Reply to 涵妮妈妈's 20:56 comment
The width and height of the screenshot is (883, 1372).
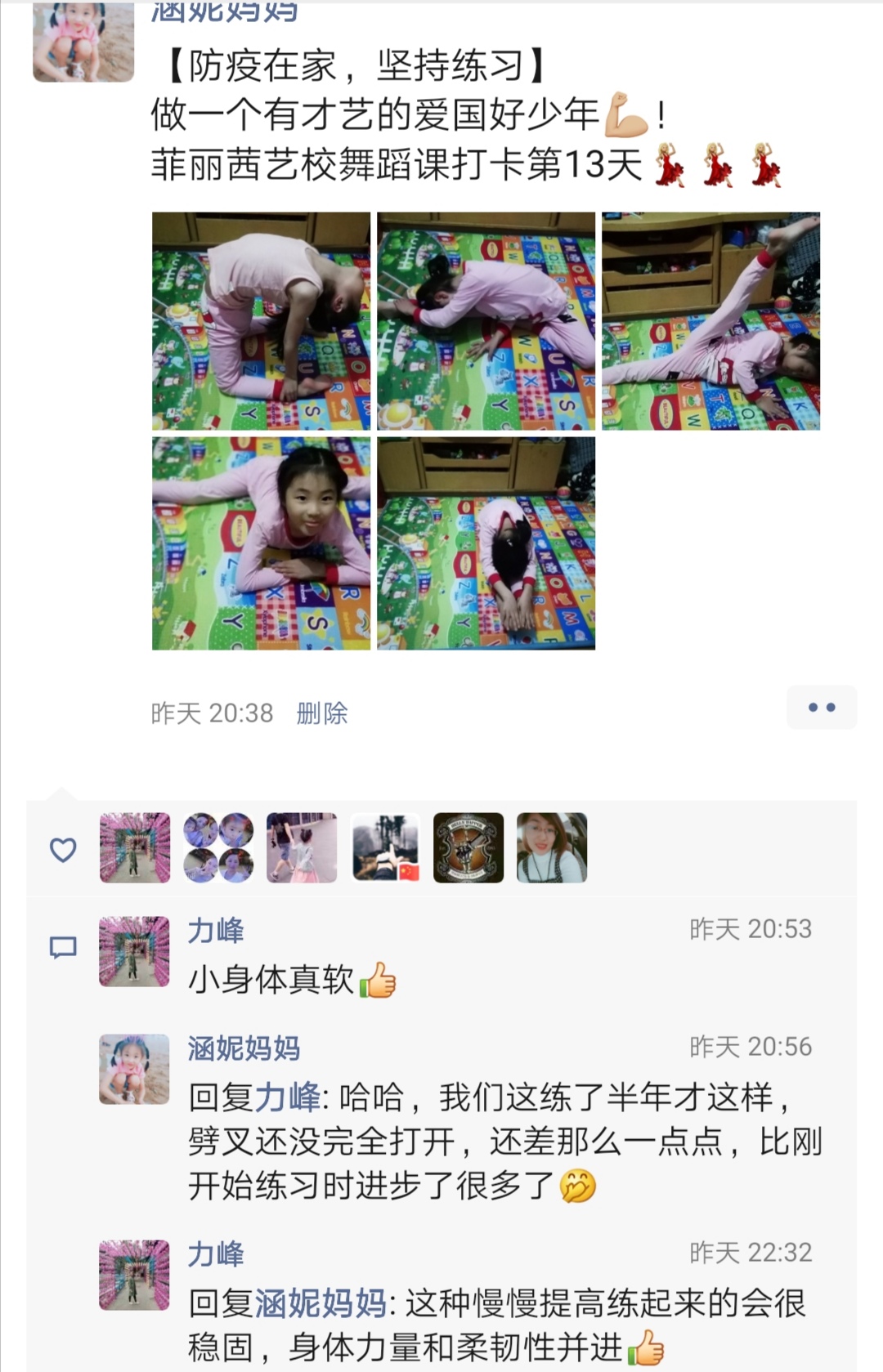[x=491, y=1142]
